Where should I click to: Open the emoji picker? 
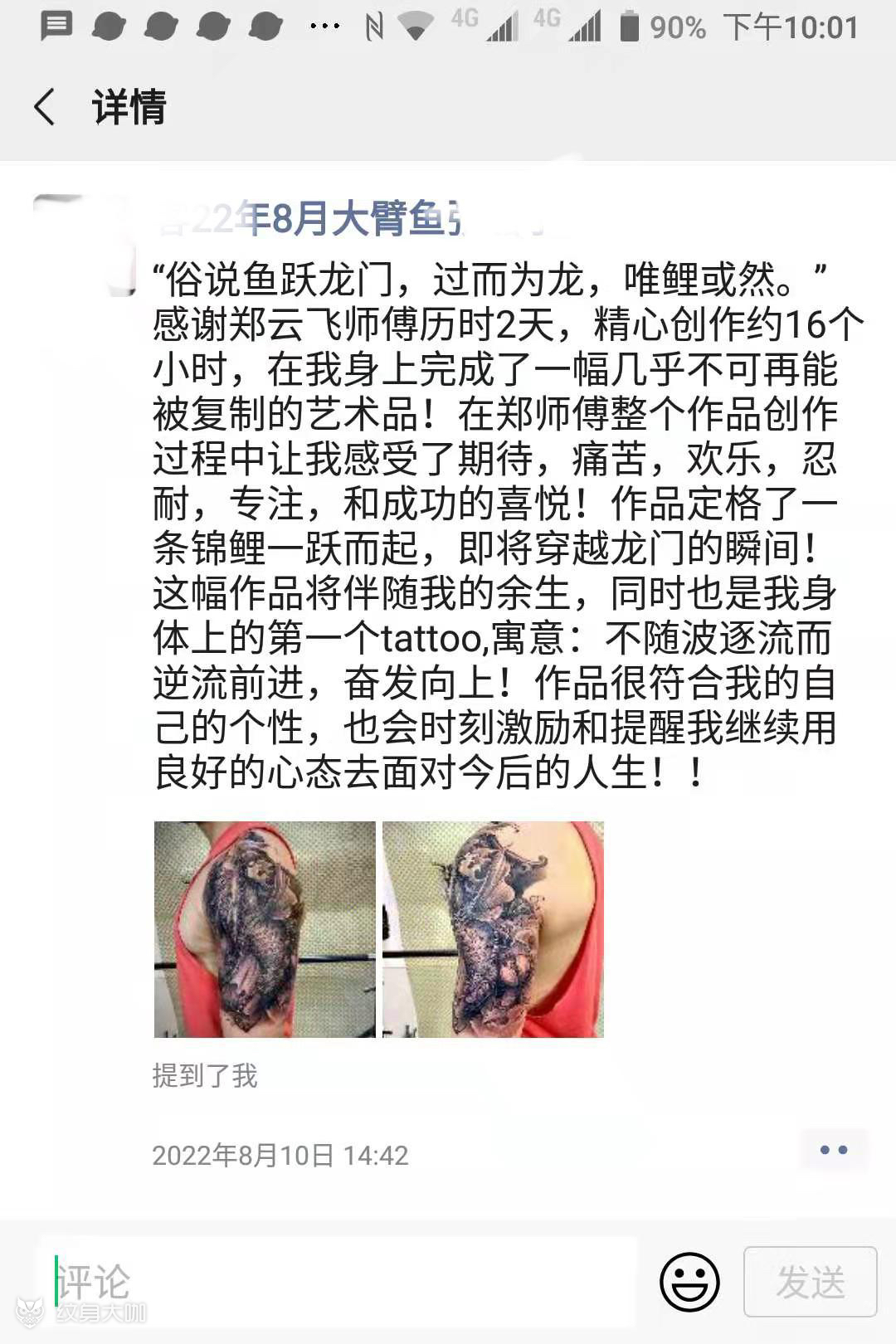click(x=689, y=1282)
